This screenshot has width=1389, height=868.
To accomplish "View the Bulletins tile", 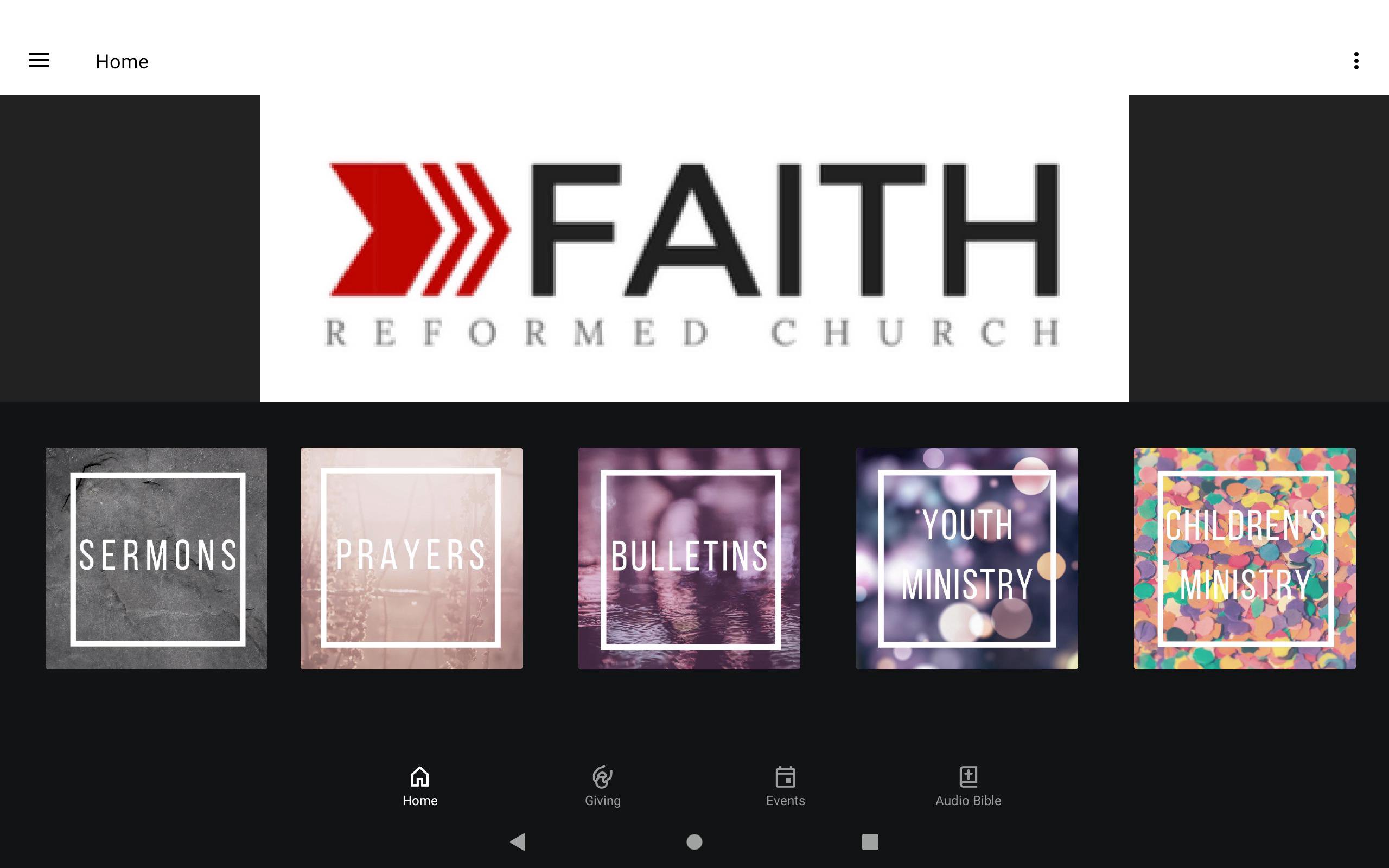I will pyautogui.click(x=689, y=558).
